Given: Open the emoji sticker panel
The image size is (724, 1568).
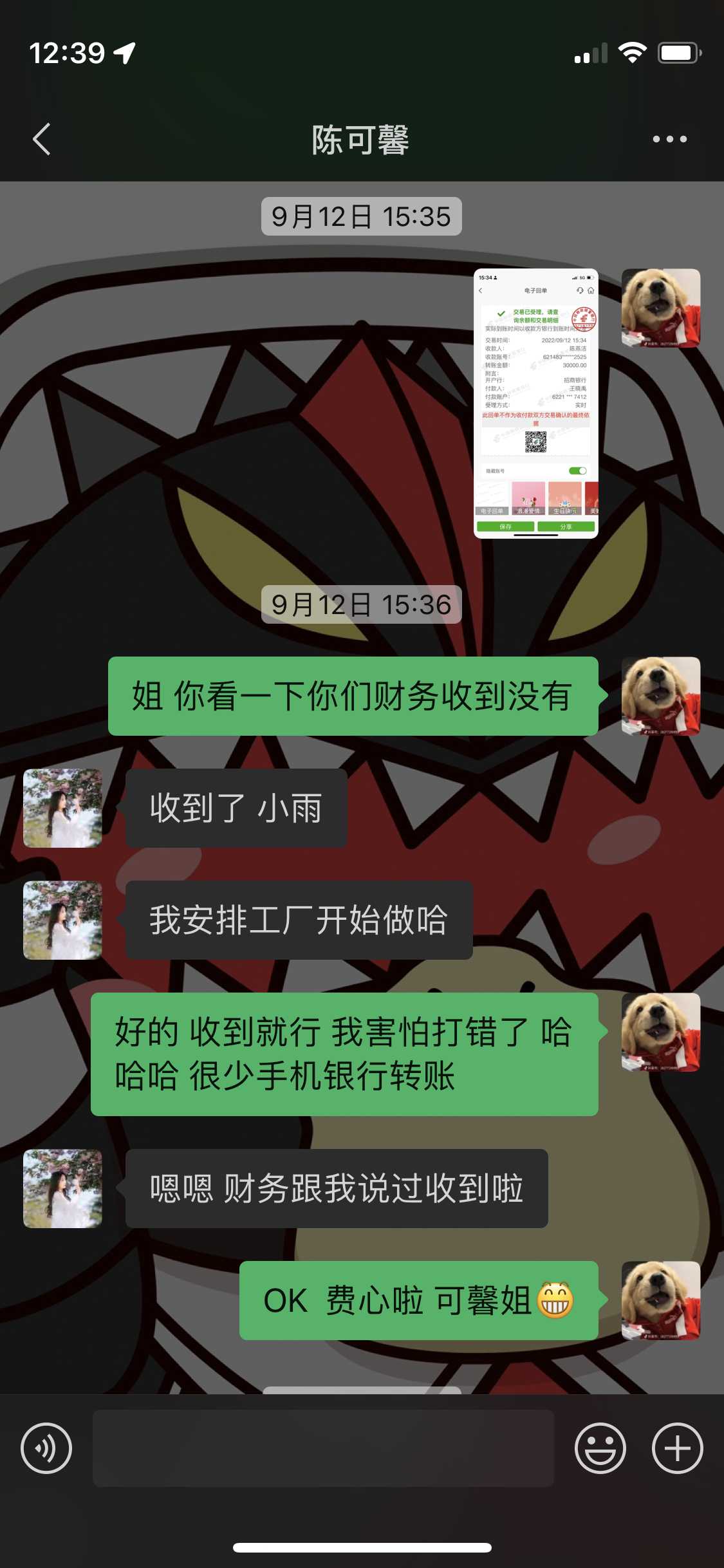Looking at the screenshot, I should coord(600,1448).
